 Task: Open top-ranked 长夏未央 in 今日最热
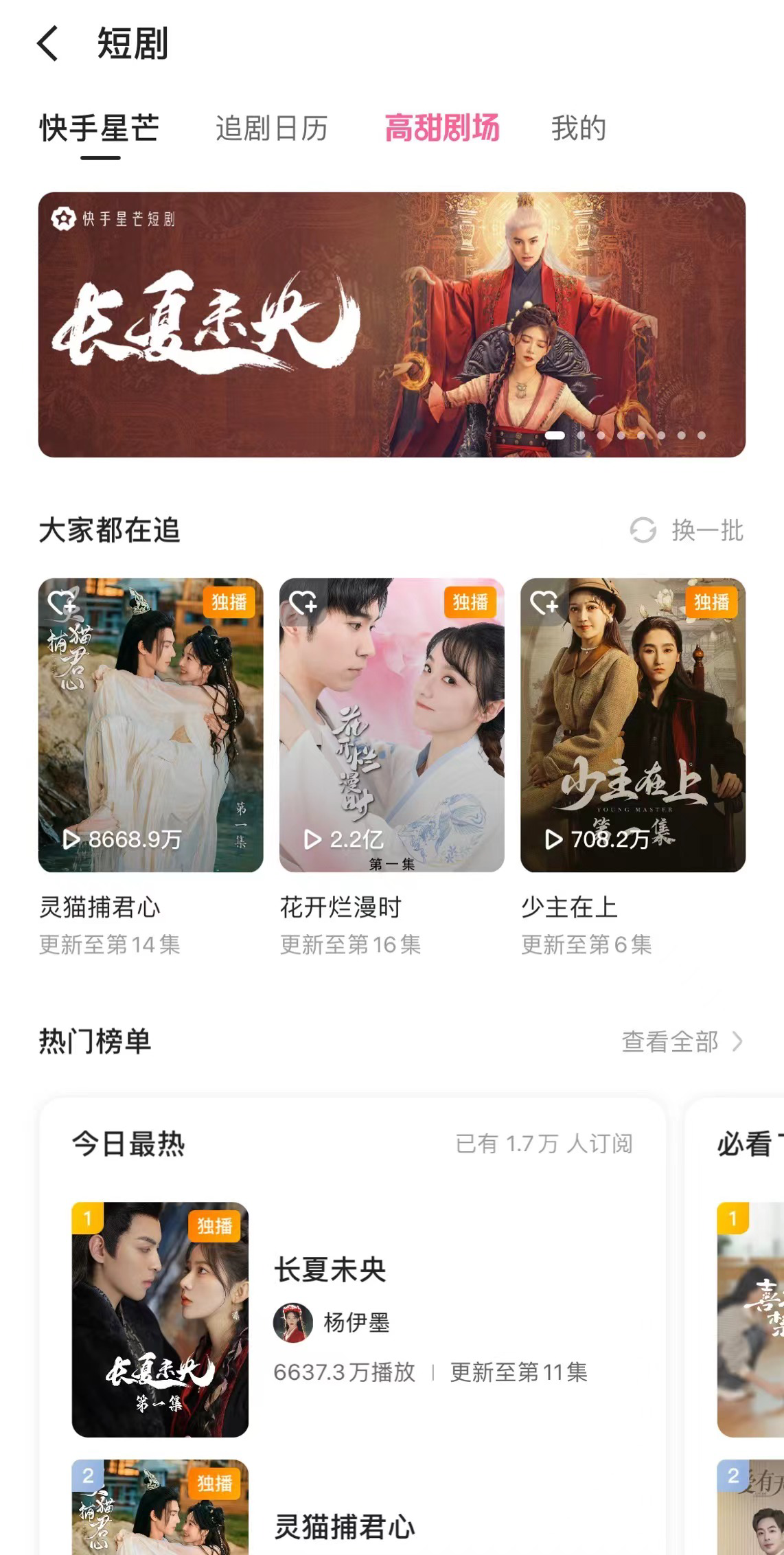coord(330,1269)
